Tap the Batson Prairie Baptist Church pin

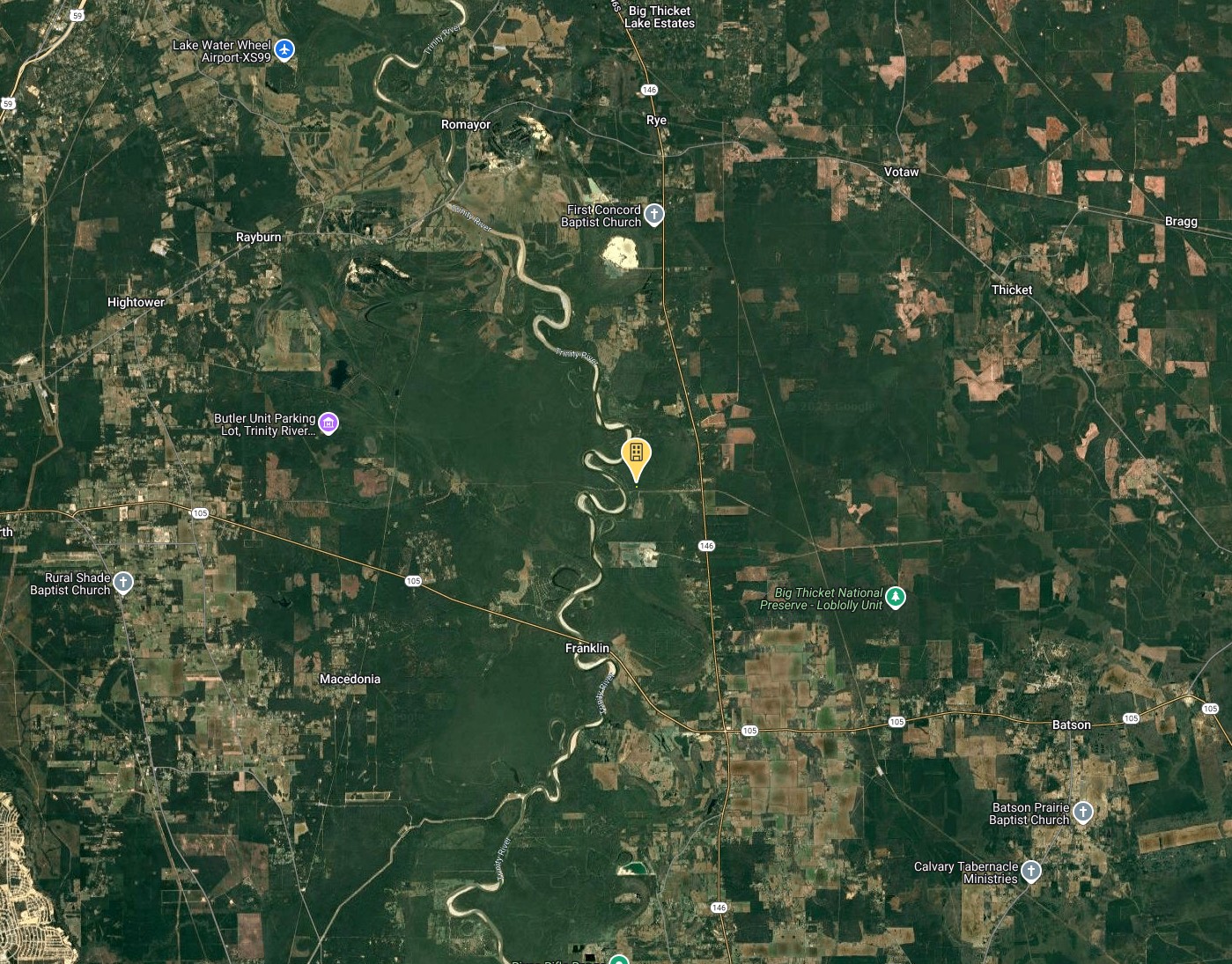[x=1083, y=812]
